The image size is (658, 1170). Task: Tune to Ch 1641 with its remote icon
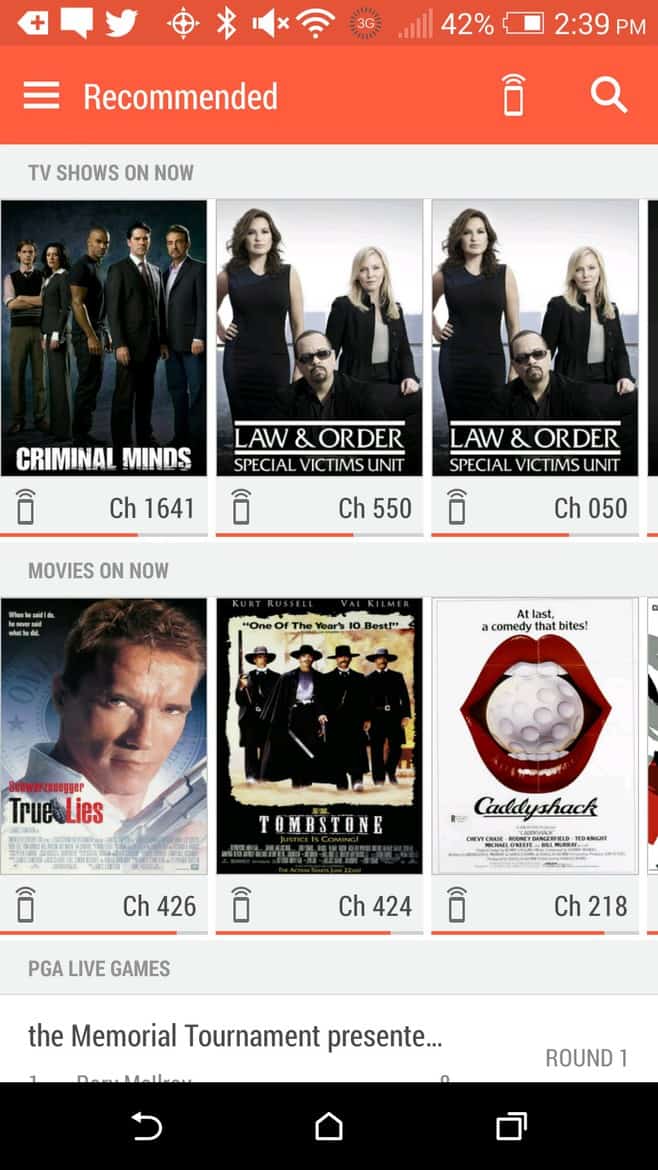pos(26,507)
